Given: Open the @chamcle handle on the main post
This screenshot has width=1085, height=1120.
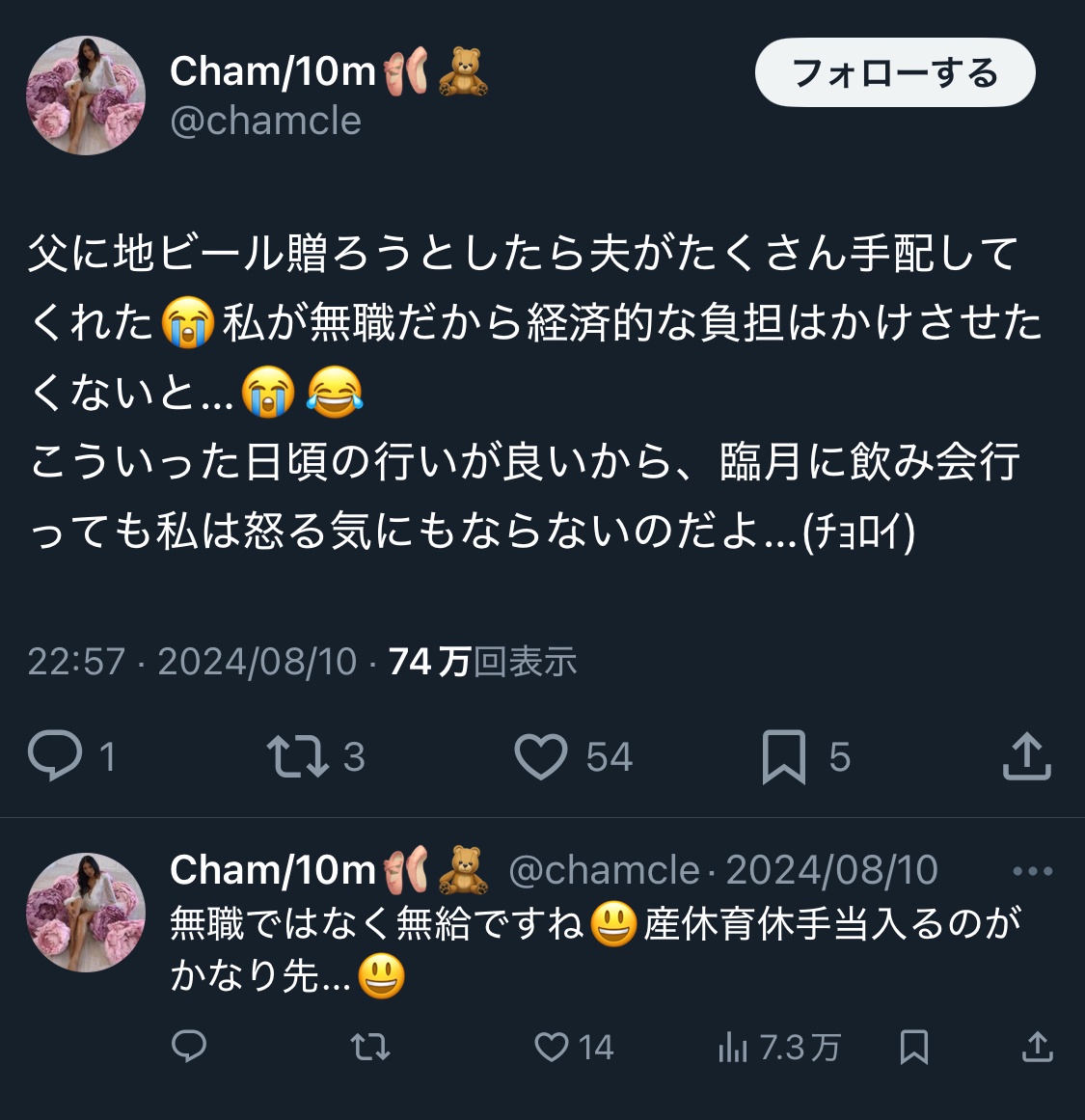Looking at the screenshot, I should coord(265,122).
